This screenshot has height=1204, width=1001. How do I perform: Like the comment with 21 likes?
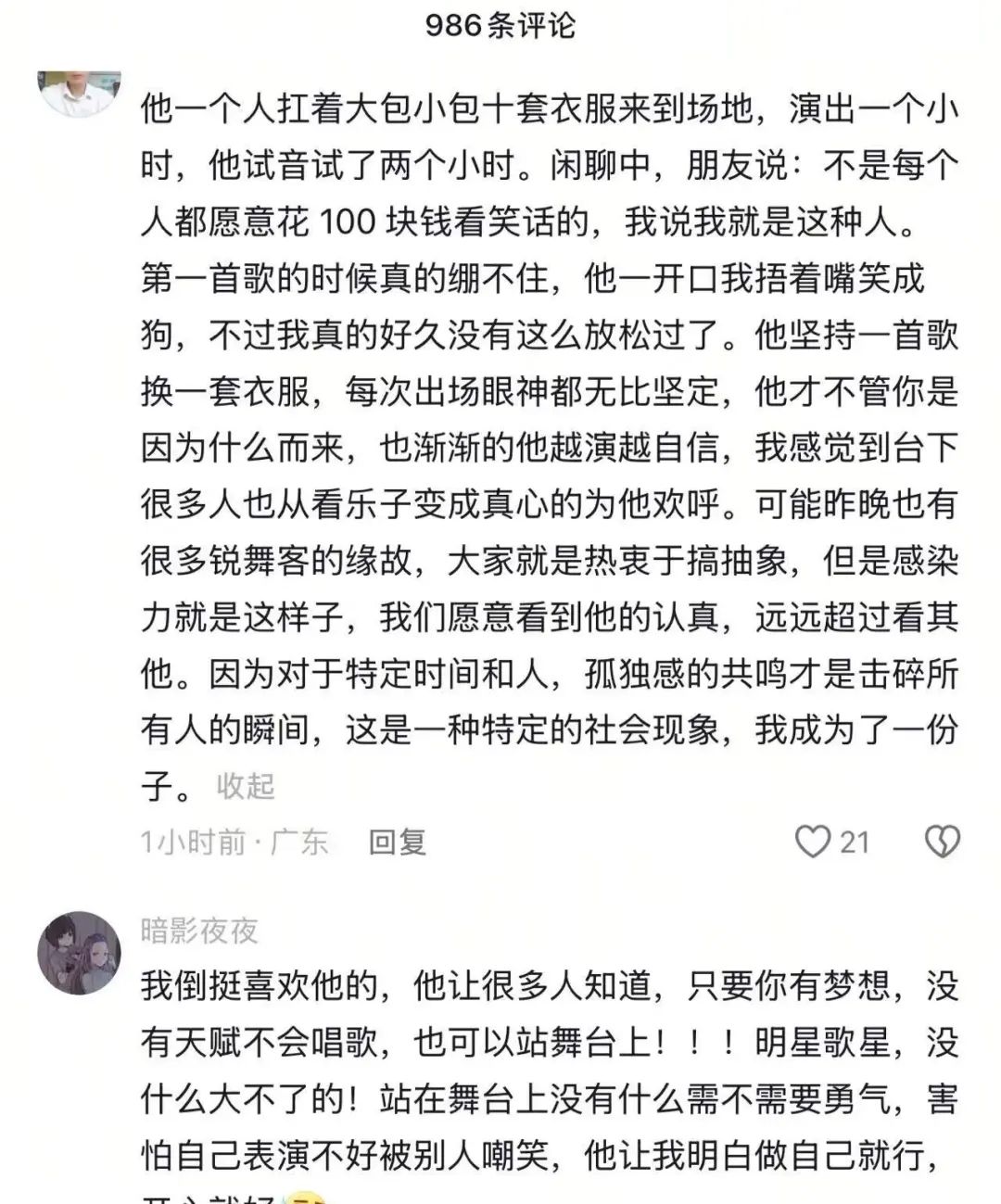click(814, 842)
